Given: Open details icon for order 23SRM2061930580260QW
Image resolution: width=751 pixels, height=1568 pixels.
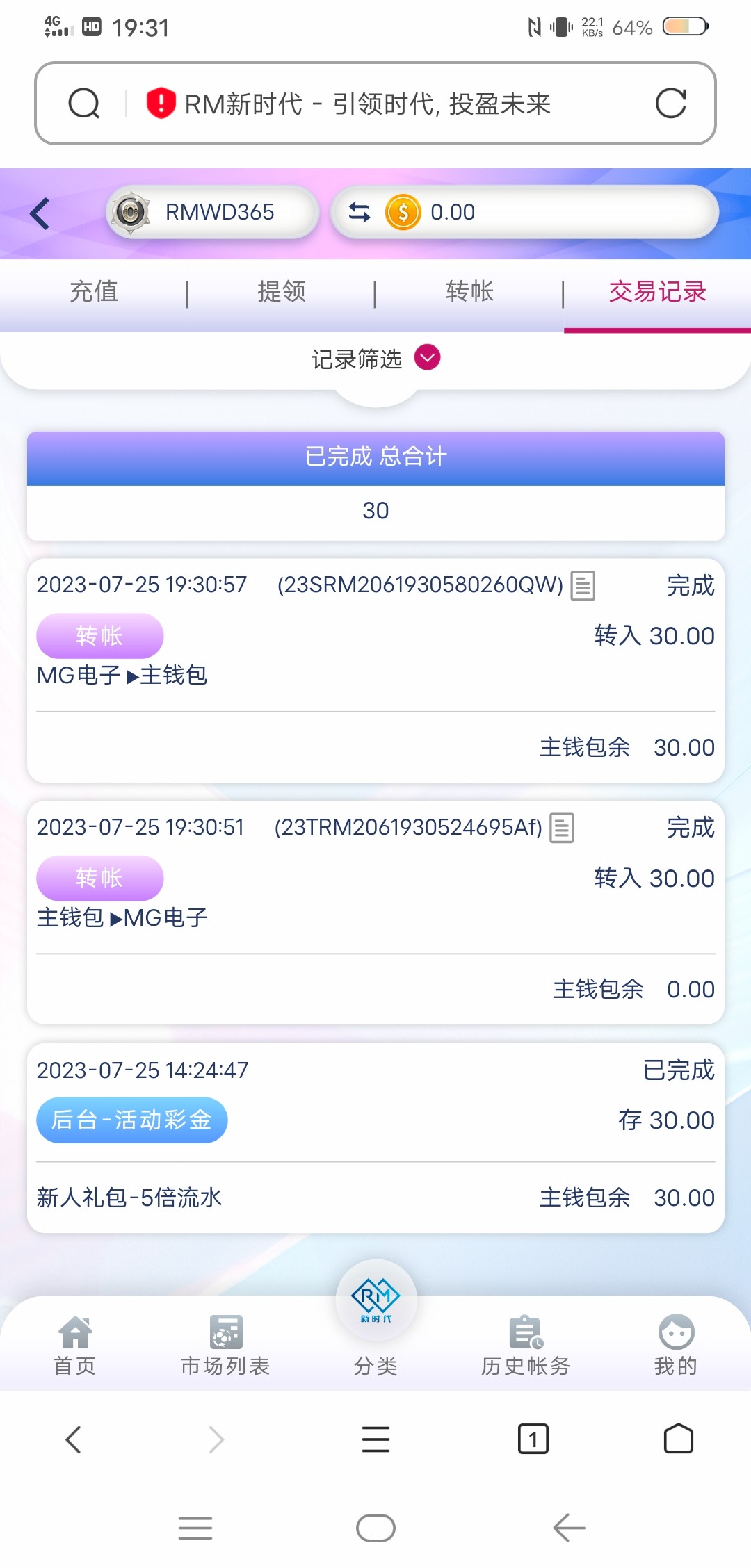Looking at the screenshot, I should [x=583, y=585].
